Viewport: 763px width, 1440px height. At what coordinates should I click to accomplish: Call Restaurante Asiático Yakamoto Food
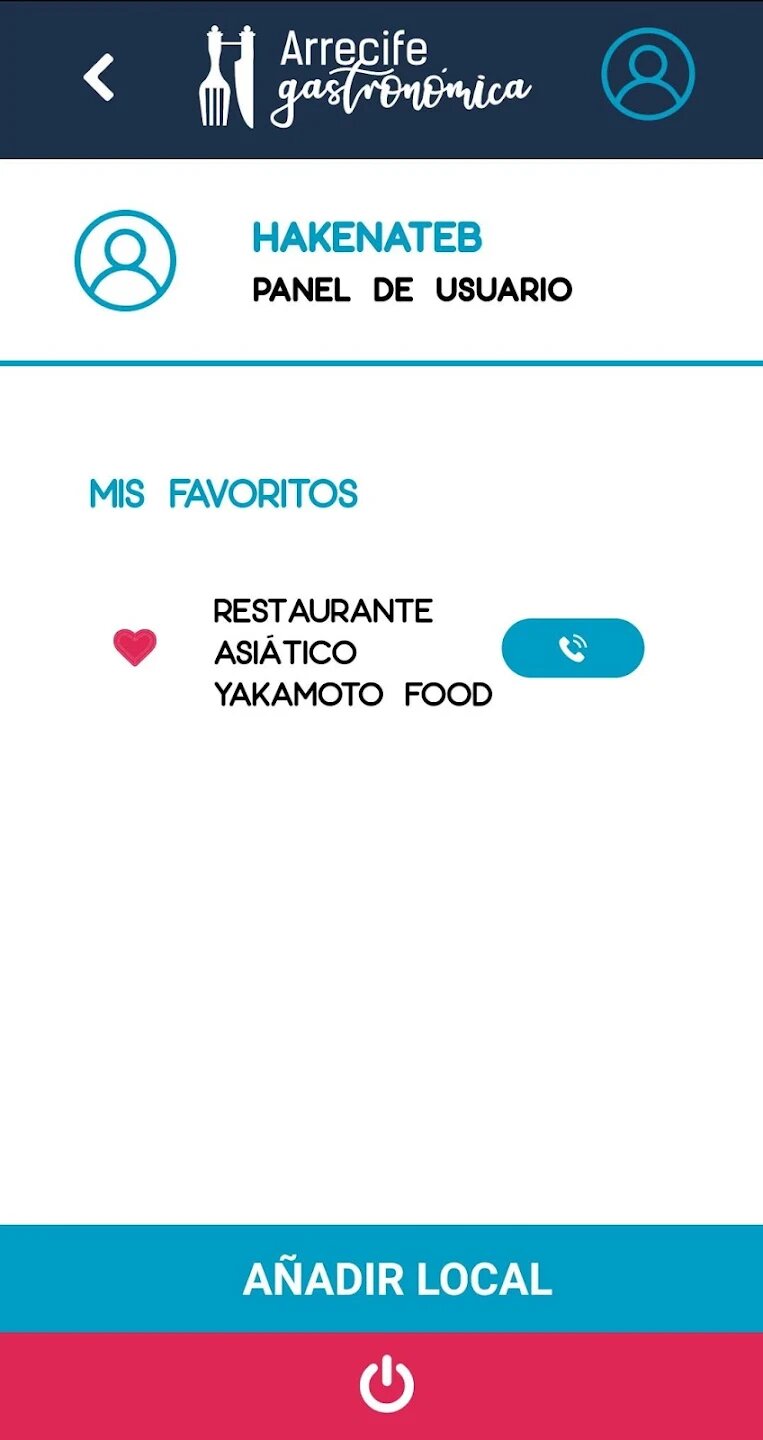click(572, 648)
